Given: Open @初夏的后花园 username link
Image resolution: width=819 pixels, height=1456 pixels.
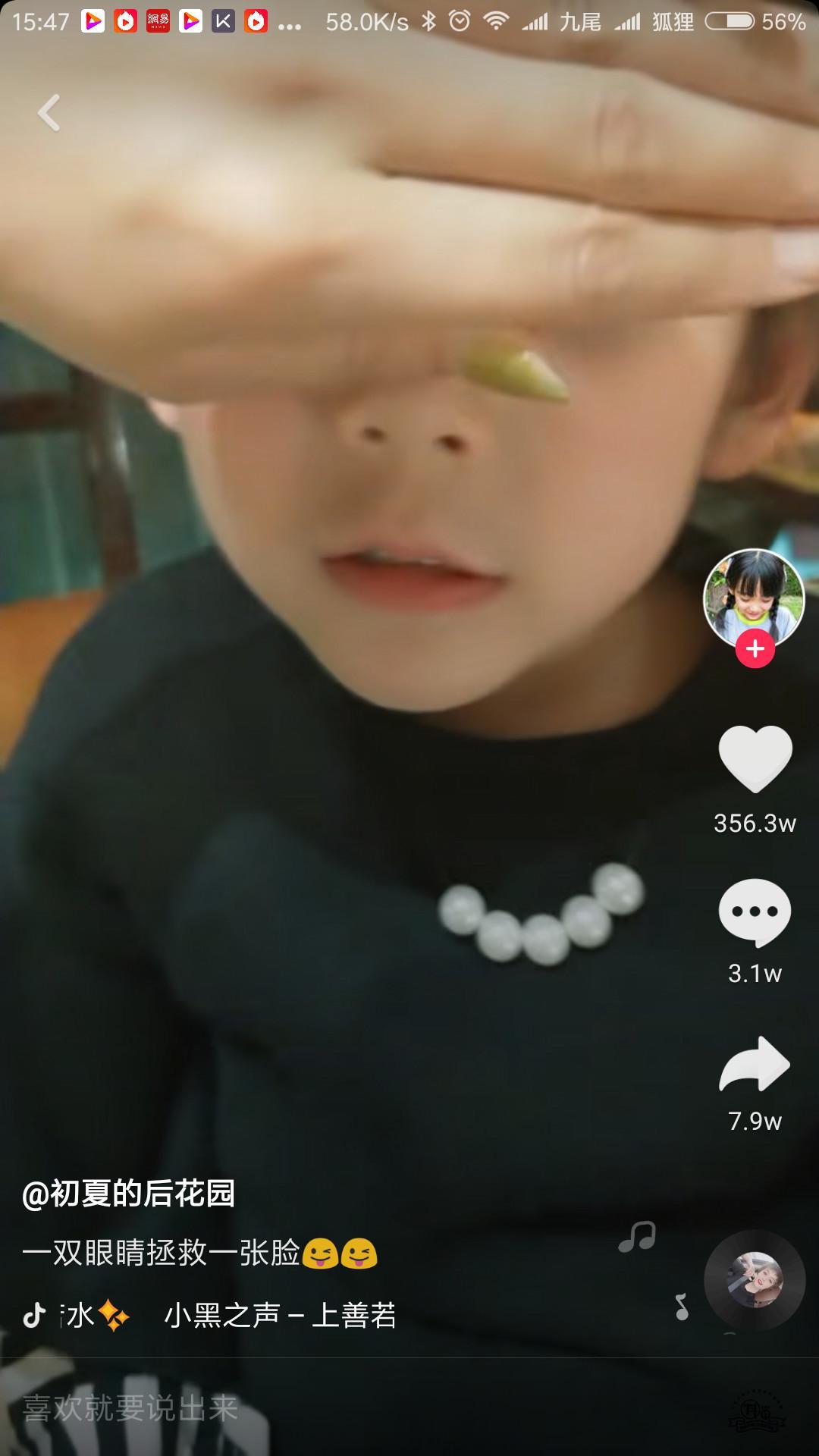Looking at the screenshot, I should point(129,1194).
